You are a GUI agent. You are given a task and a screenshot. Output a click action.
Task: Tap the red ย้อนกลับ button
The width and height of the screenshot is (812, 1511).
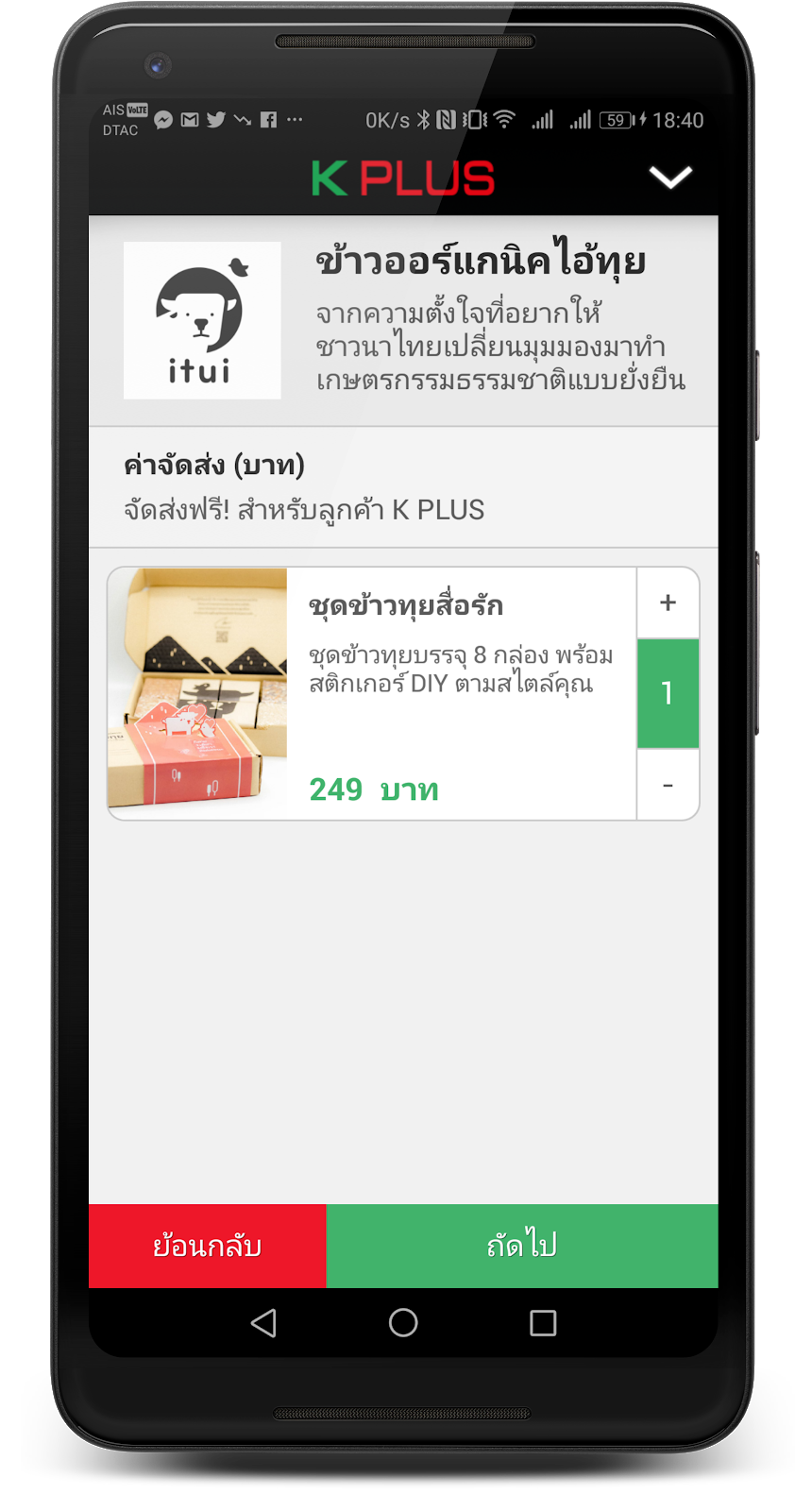pyautogui.click(x=208, y=1246)
